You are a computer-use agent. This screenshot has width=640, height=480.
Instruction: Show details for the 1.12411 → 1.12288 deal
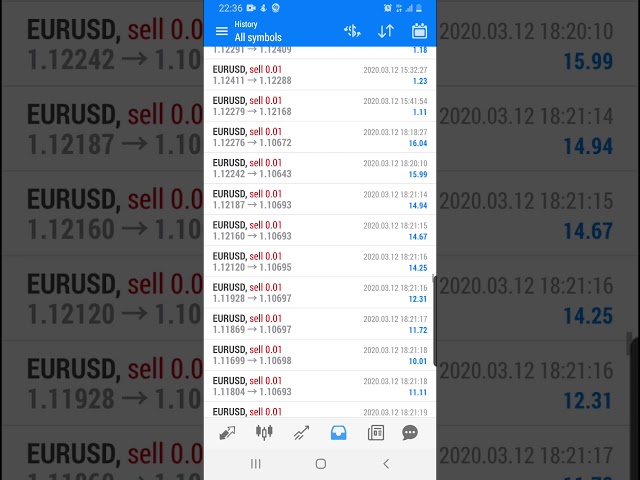[320, 75]
